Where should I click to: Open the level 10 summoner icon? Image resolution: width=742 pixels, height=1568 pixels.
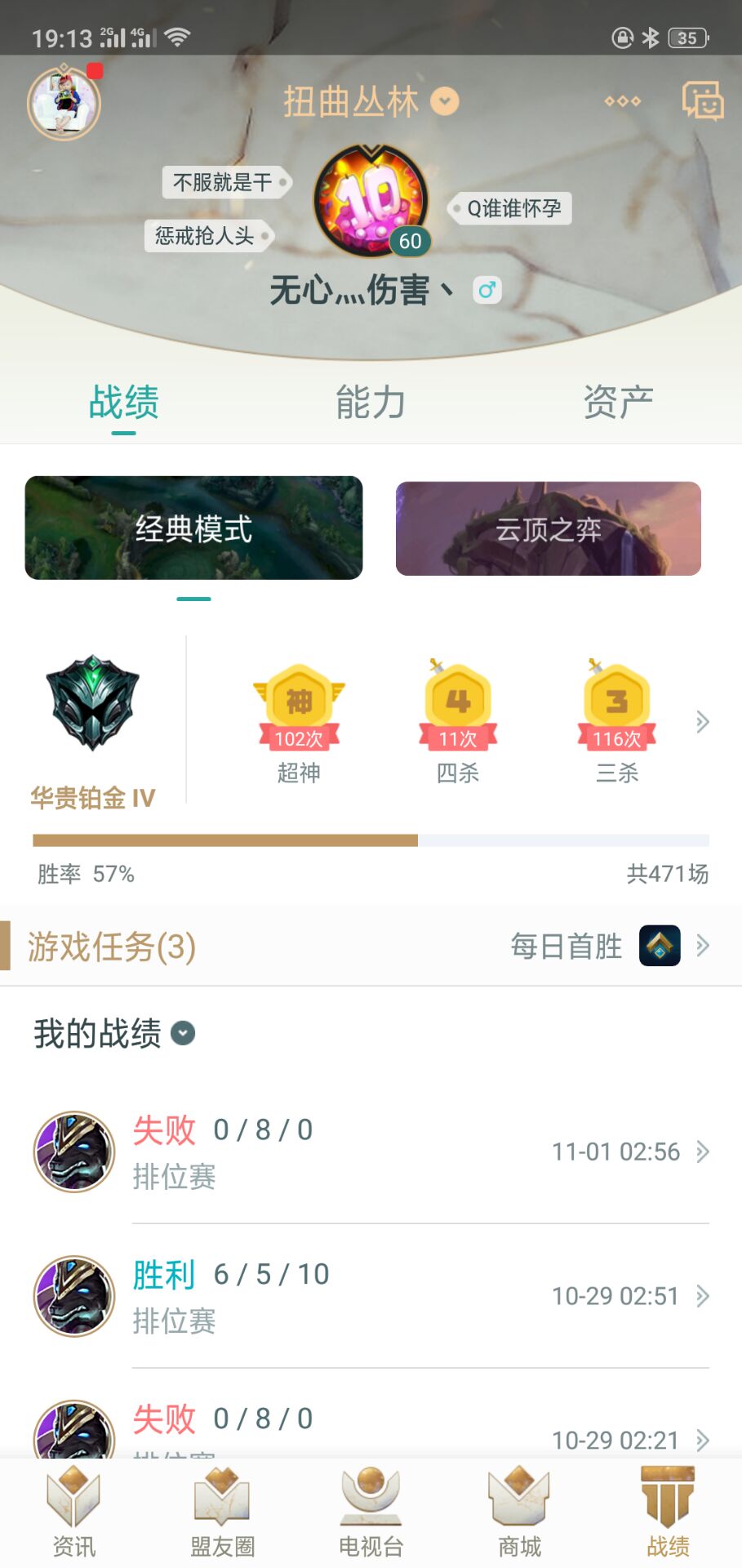pos(371,201)
